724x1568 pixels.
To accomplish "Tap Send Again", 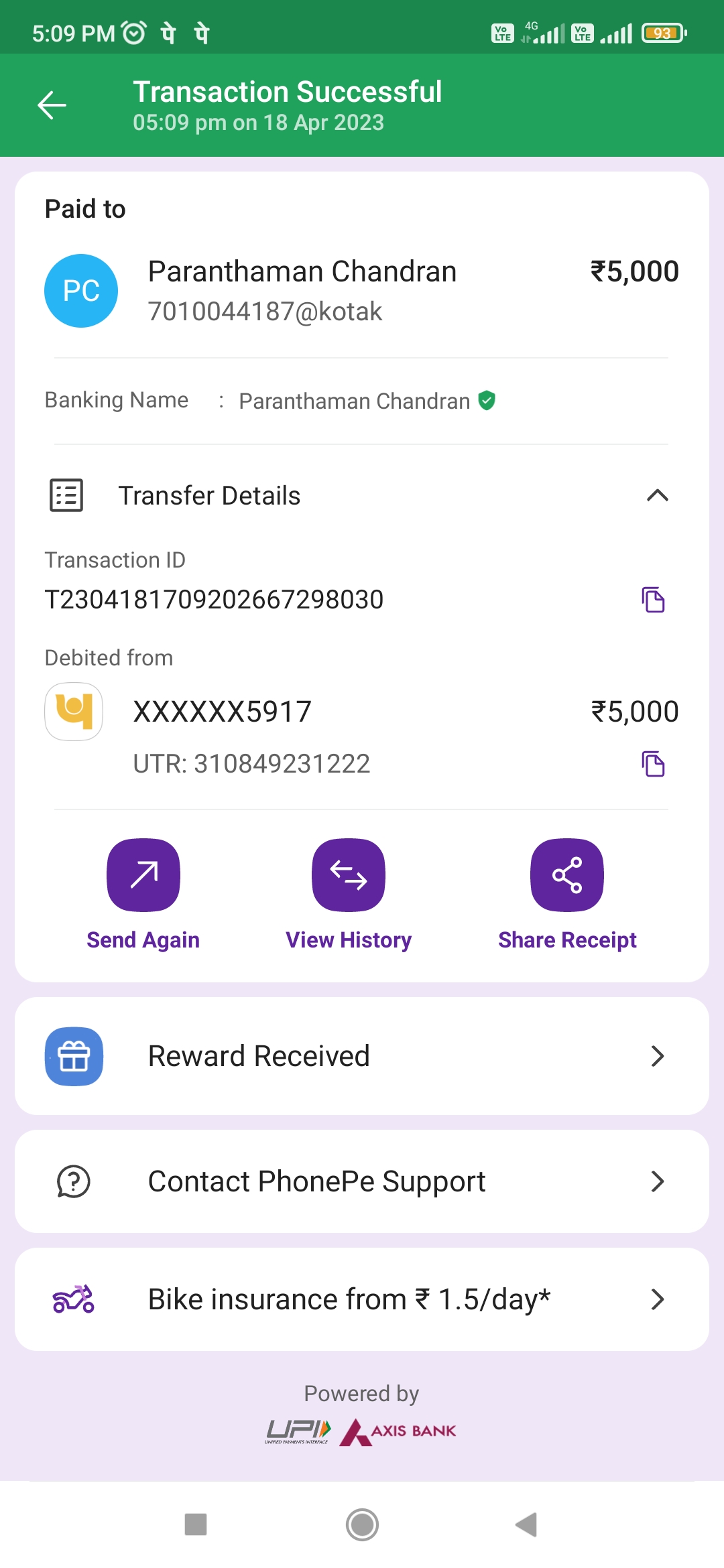I will pyautogui.click(x=143, y=875).
